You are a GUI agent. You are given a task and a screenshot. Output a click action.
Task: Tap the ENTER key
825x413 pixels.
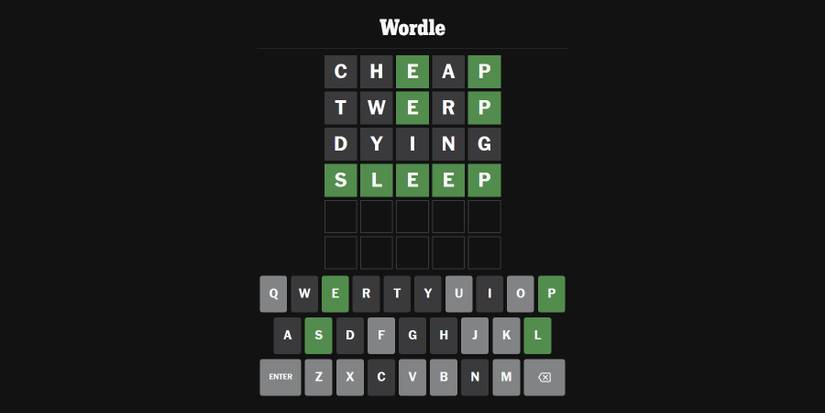click(x=280, y=377)
